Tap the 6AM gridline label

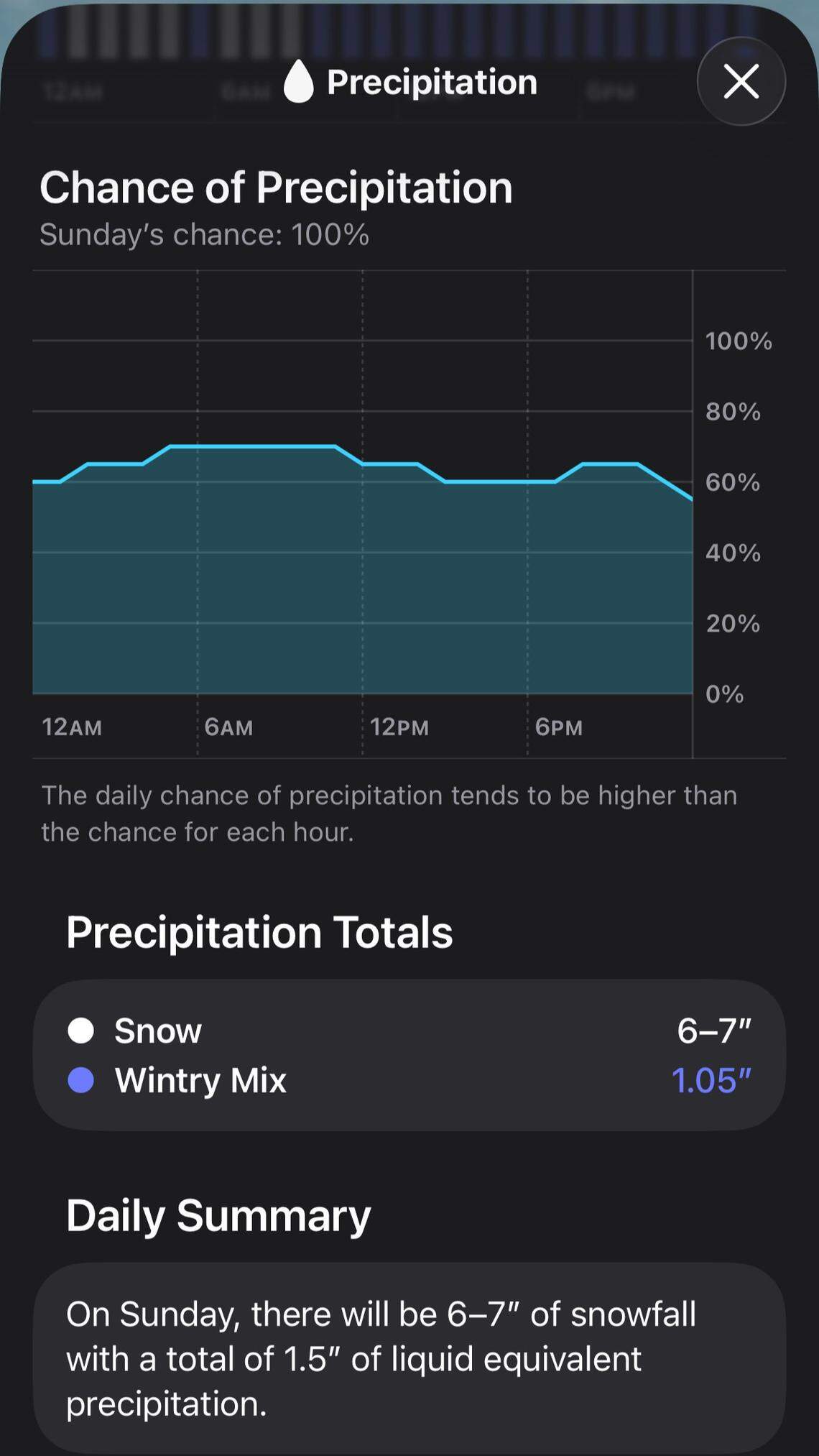tap(230, 727)
